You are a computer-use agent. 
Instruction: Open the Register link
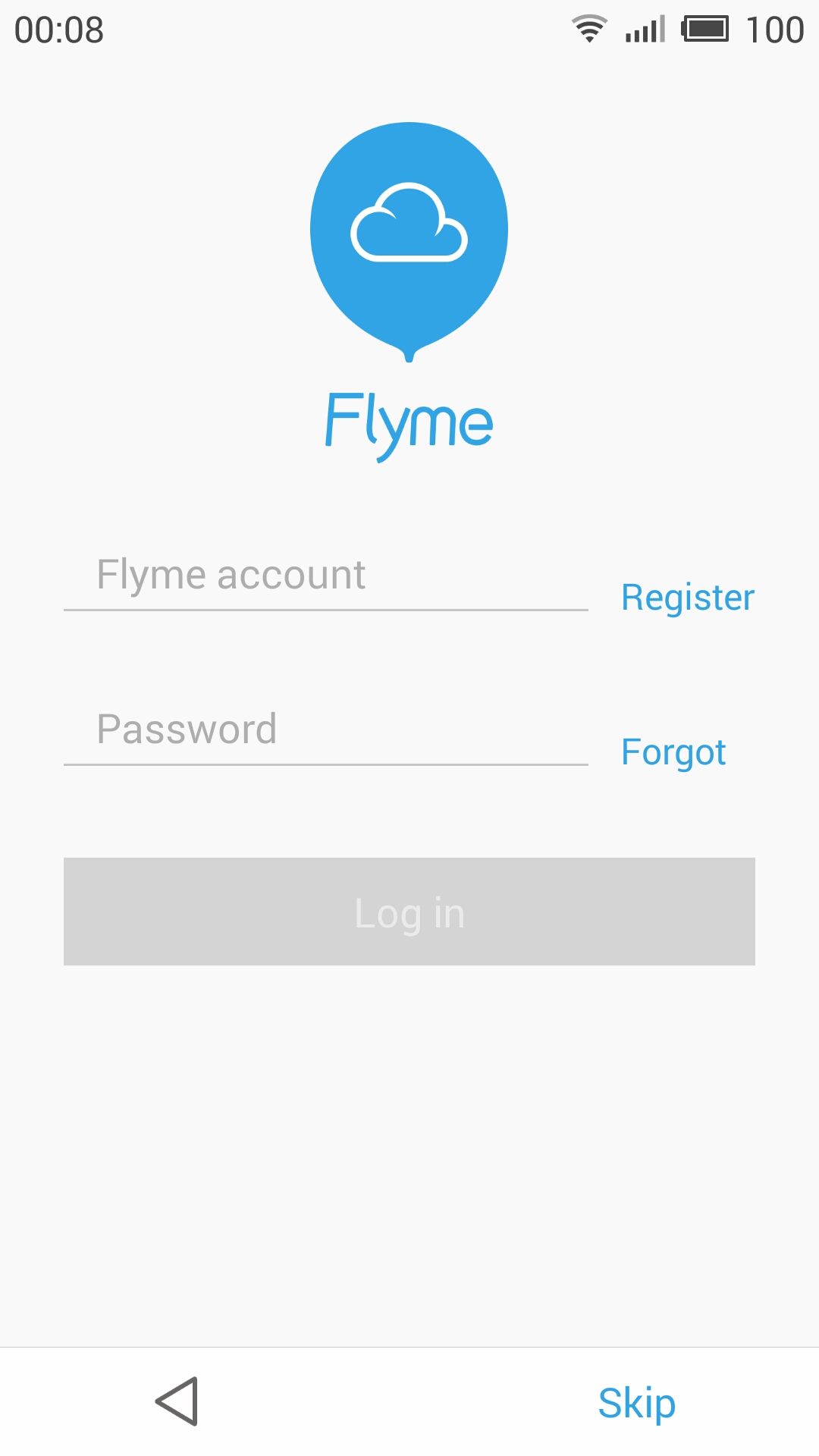[688, 598]
